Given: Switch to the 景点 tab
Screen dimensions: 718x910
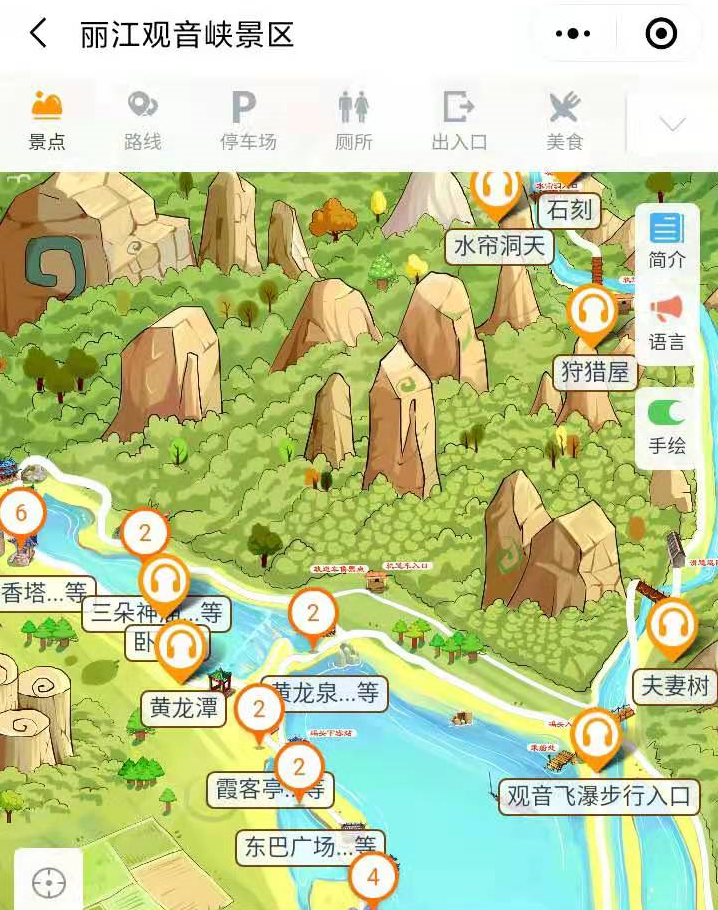Looking at the screenshot, I should [x=47, y=120].
